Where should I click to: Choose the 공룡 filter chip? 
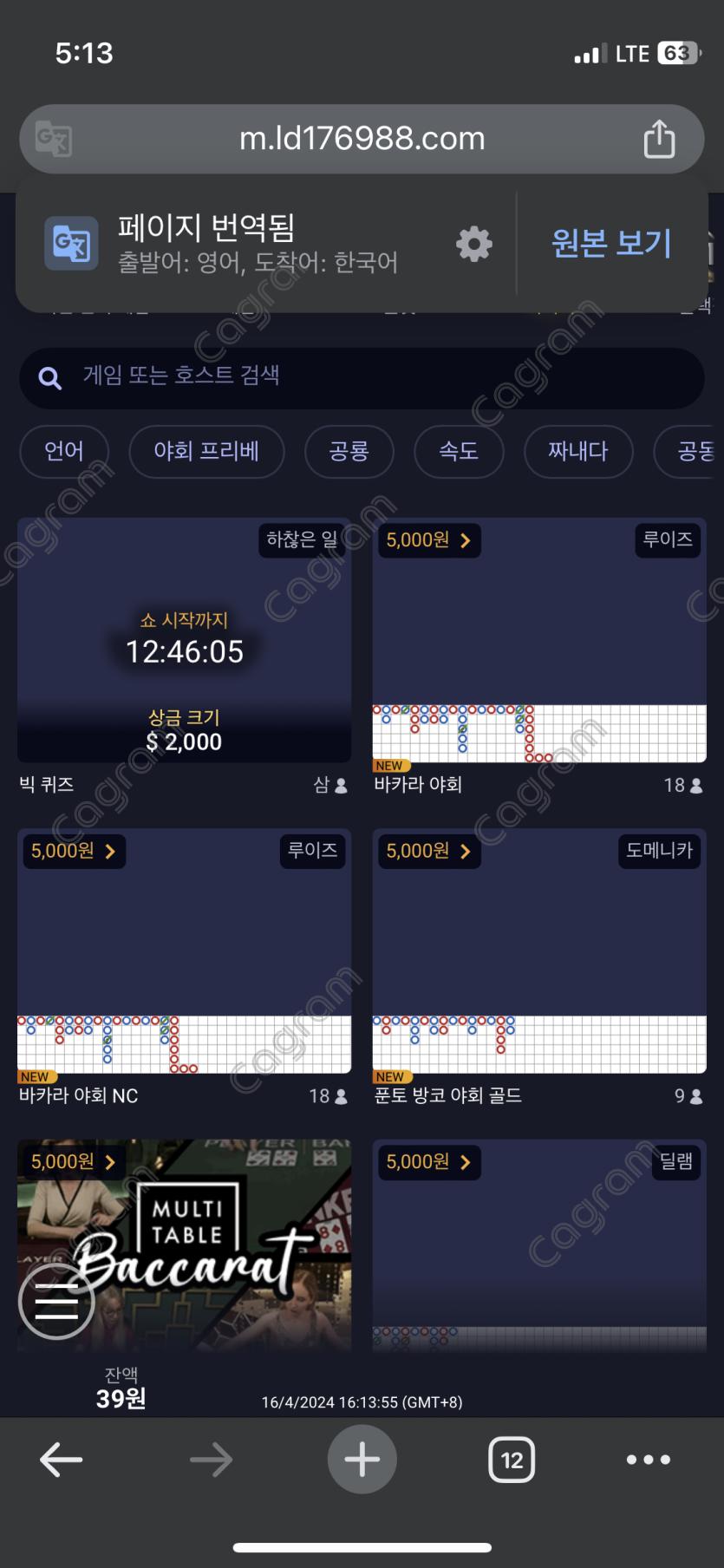349,451
